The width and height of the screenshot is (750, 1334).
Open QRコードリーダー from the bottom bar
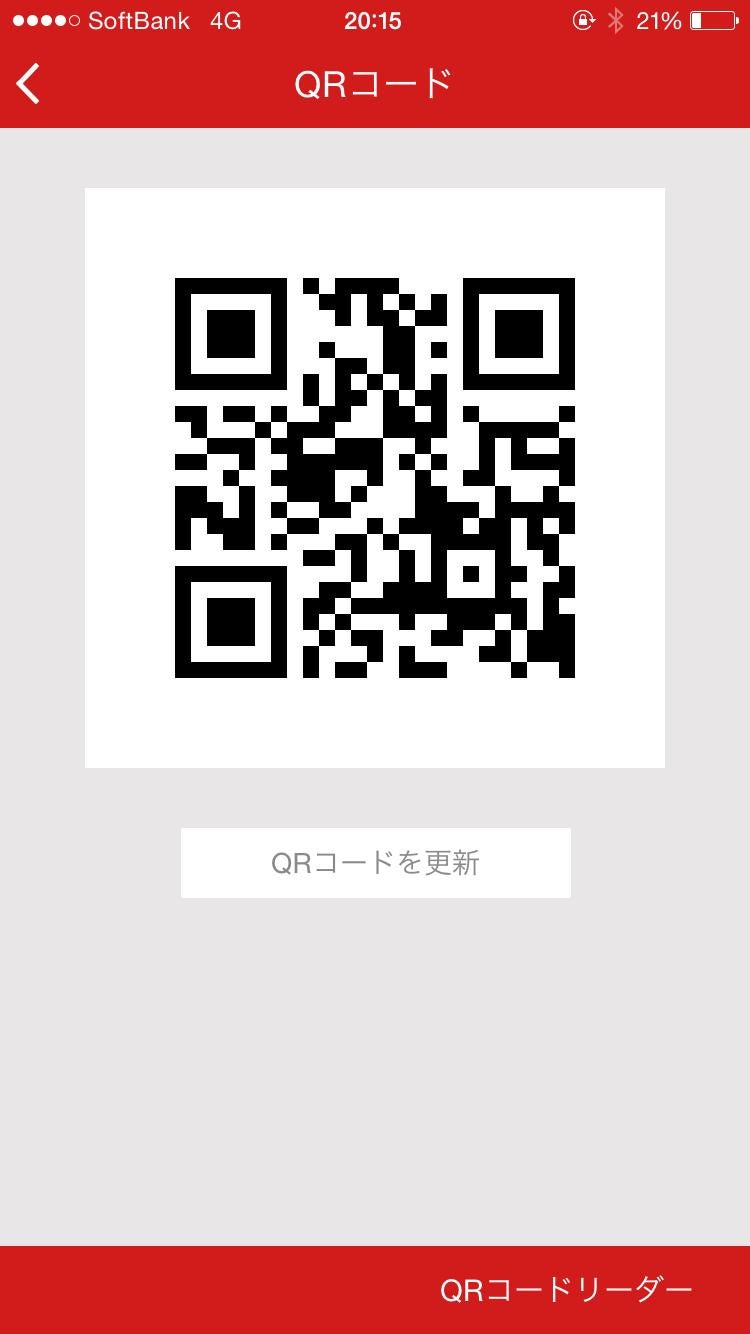tap(565, 1290)
